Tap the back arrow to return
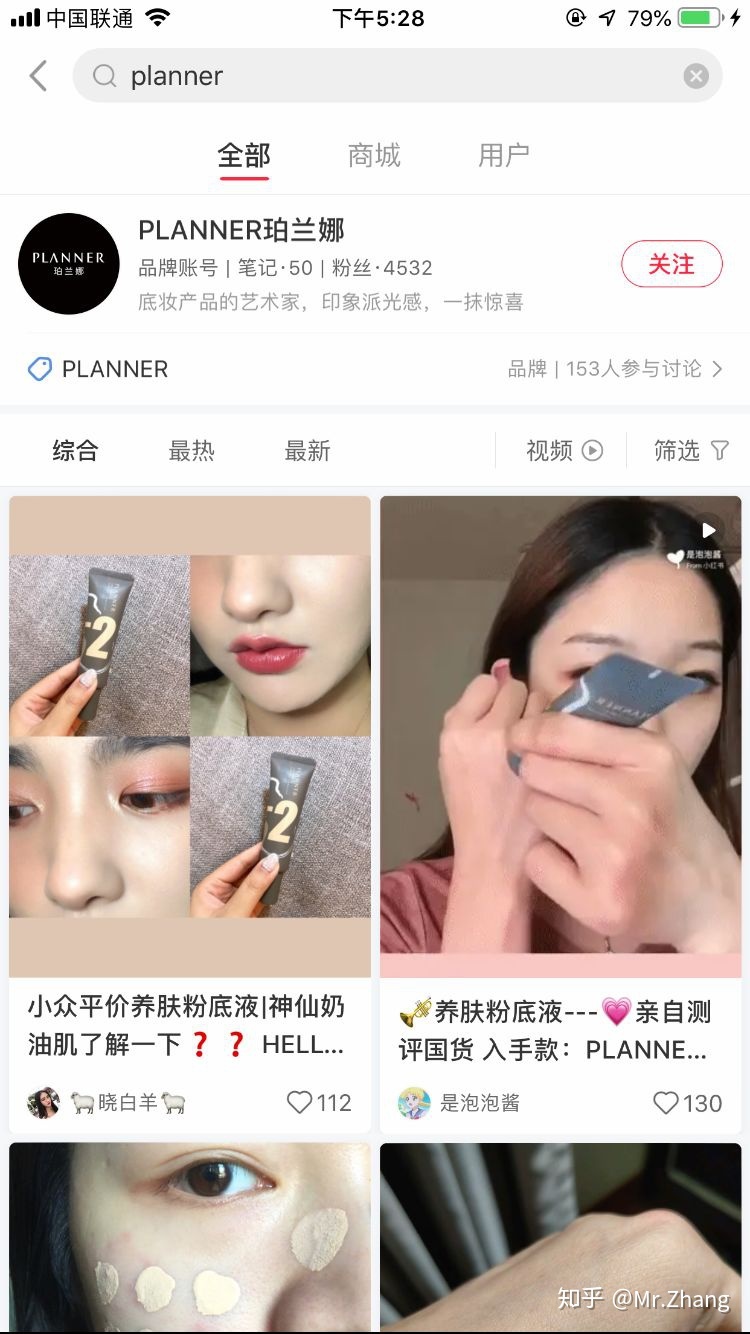Viewport: 750px width, 1334px height. tap(37, 75)
